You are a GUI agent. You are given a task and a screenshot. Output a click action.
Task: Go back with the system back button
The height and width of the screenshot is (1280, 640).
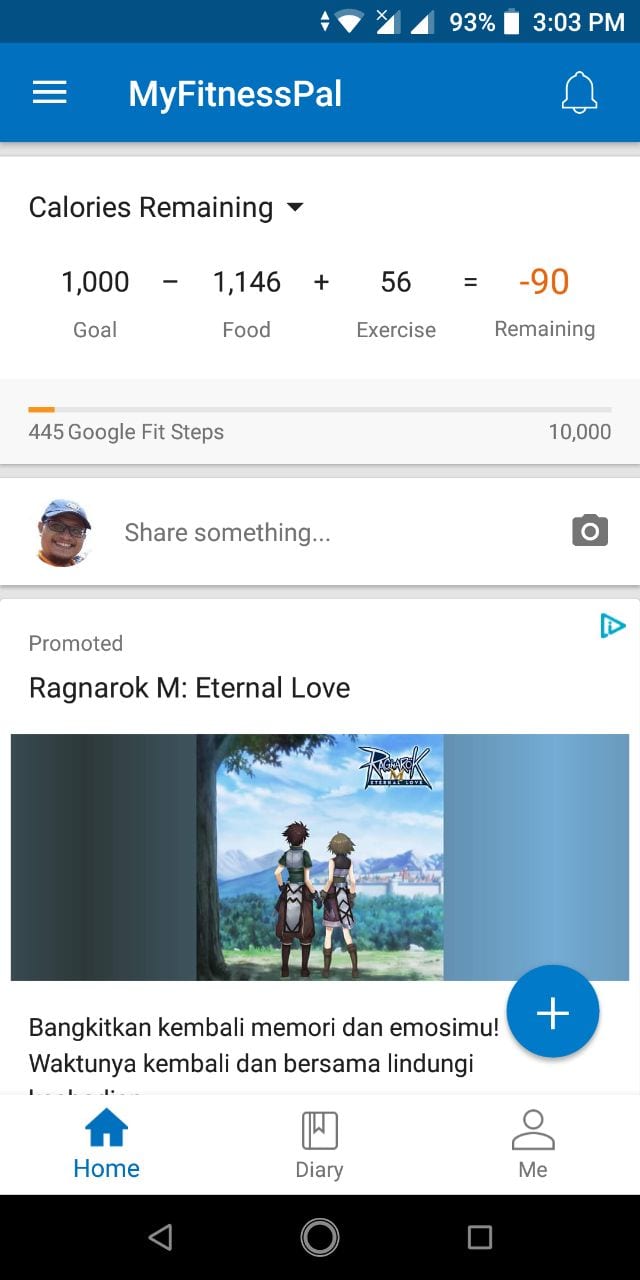click(x=160, y=1238)
